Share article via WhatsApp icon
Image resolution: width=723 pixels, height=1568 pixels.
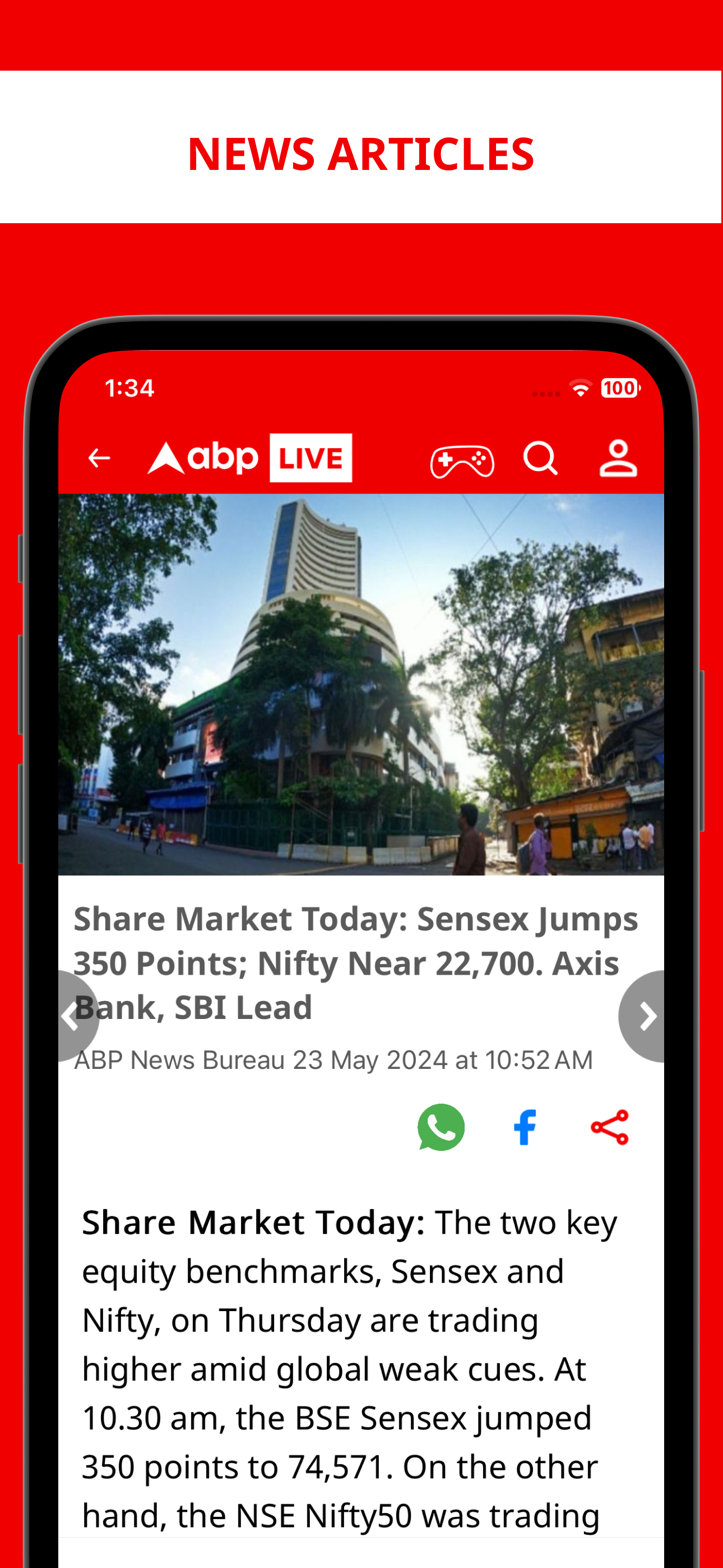click(x=440, y=1128)
